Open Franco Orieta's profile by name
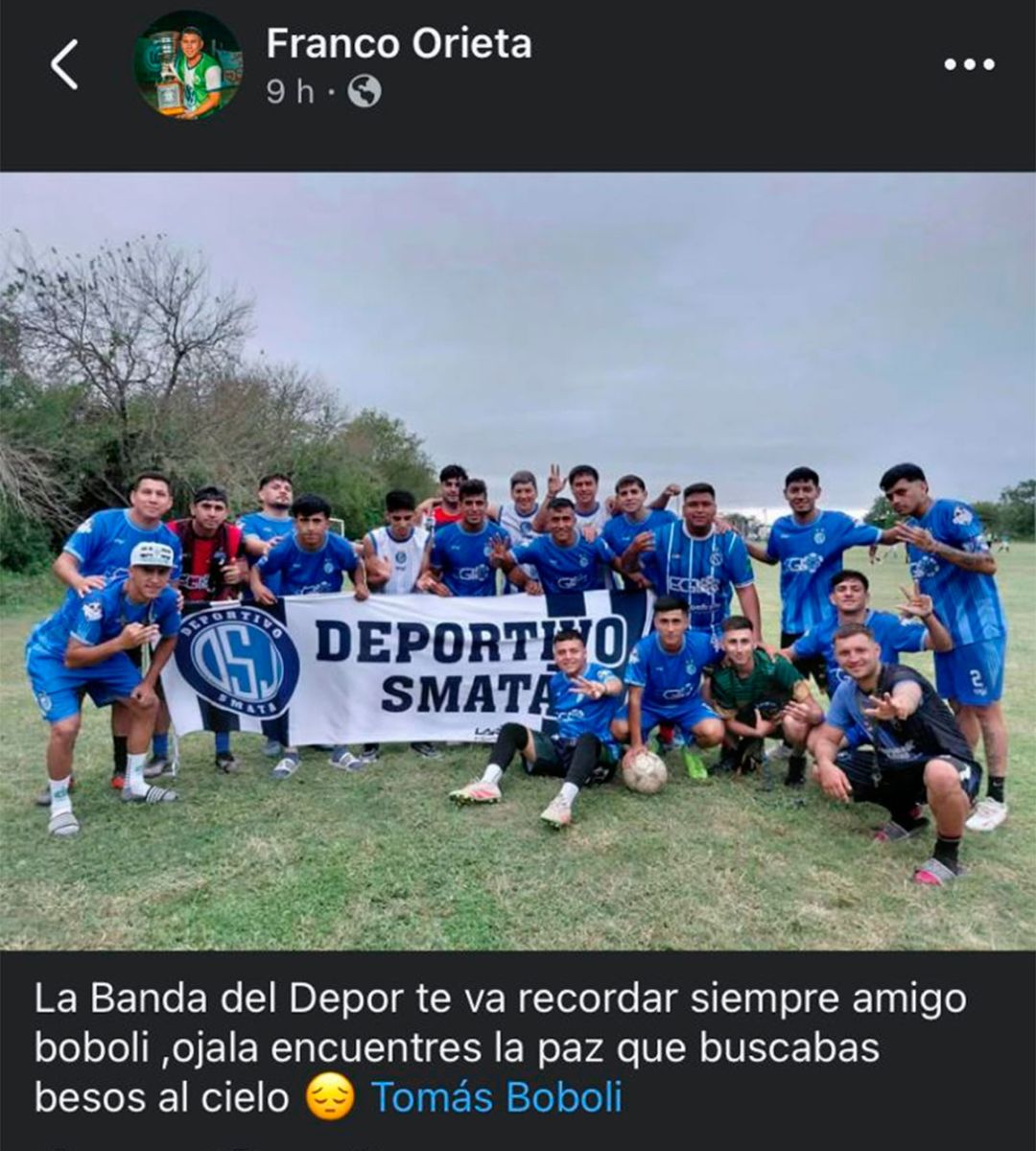1036x1151 pixels. coord(398,44)
